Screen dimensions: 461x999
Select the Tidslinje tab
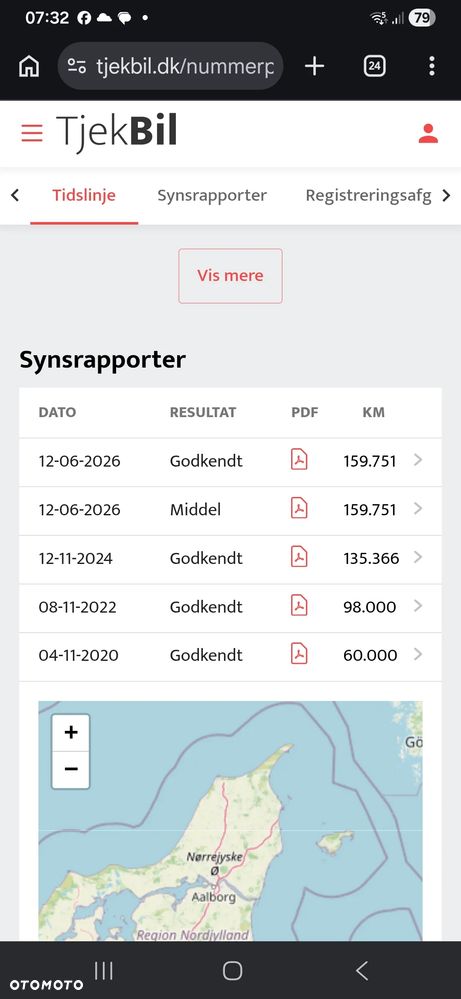pos(84,196)
